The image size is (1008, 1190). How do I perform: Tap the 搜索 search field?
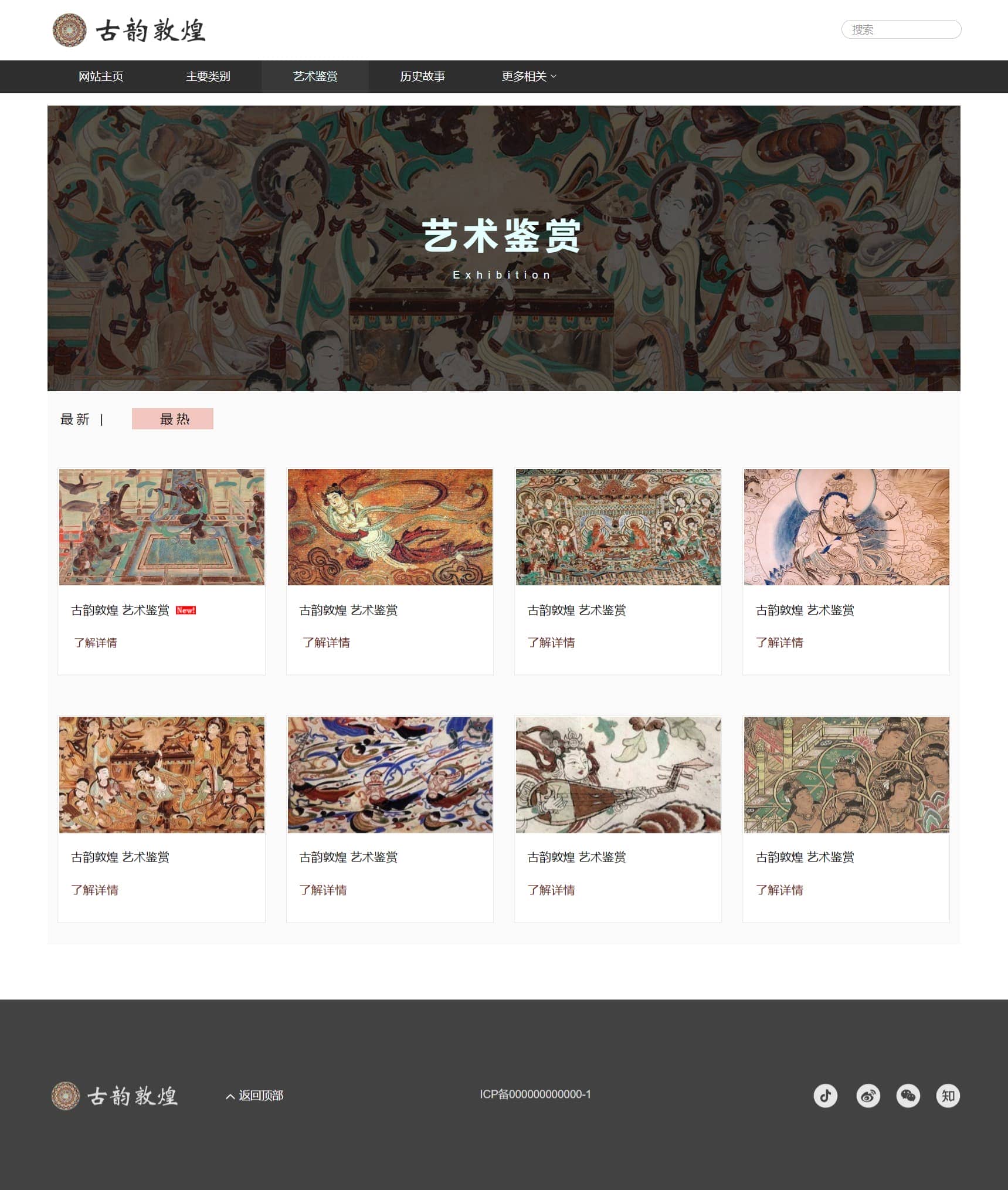pos(900,30)
